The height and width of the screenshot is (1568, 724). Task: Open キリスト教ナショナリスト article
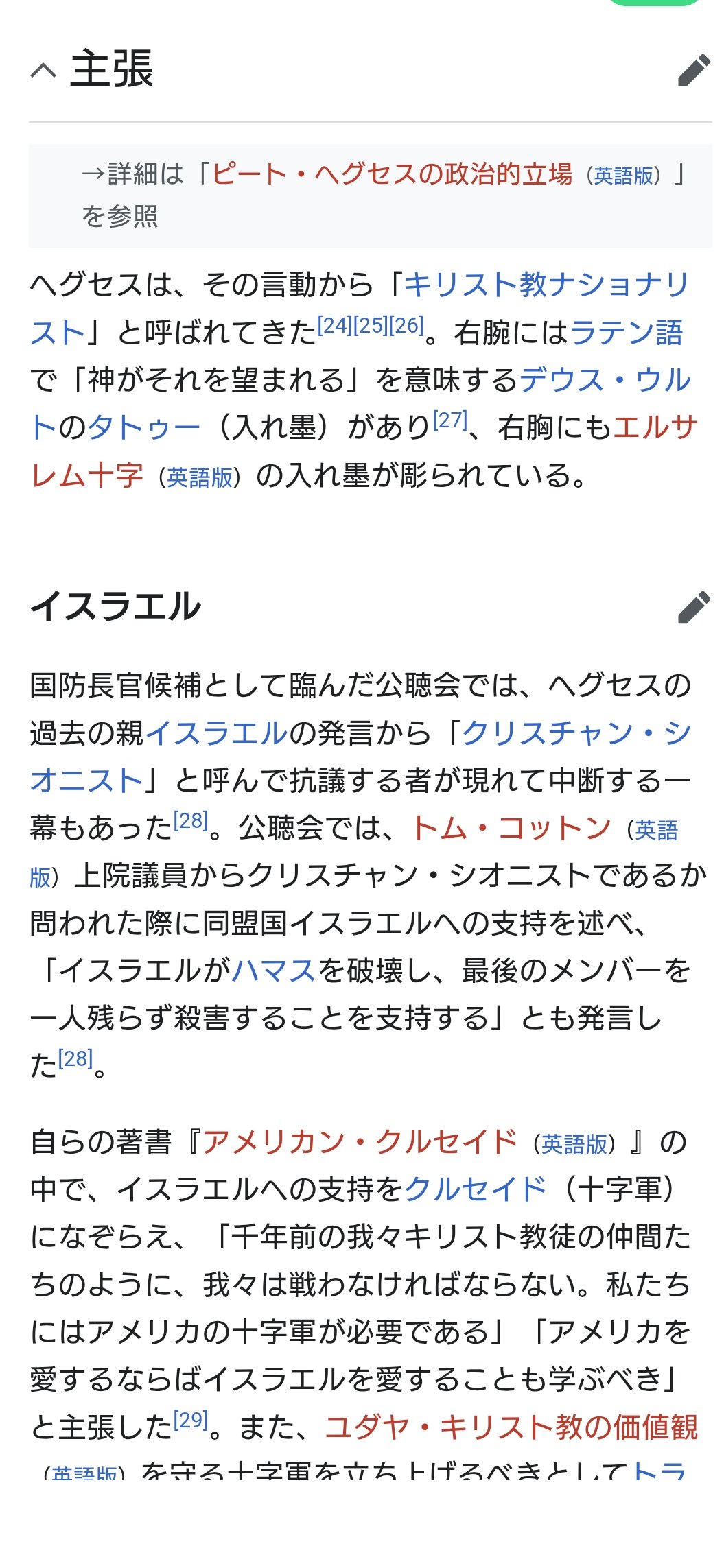[x=546, y=285]
